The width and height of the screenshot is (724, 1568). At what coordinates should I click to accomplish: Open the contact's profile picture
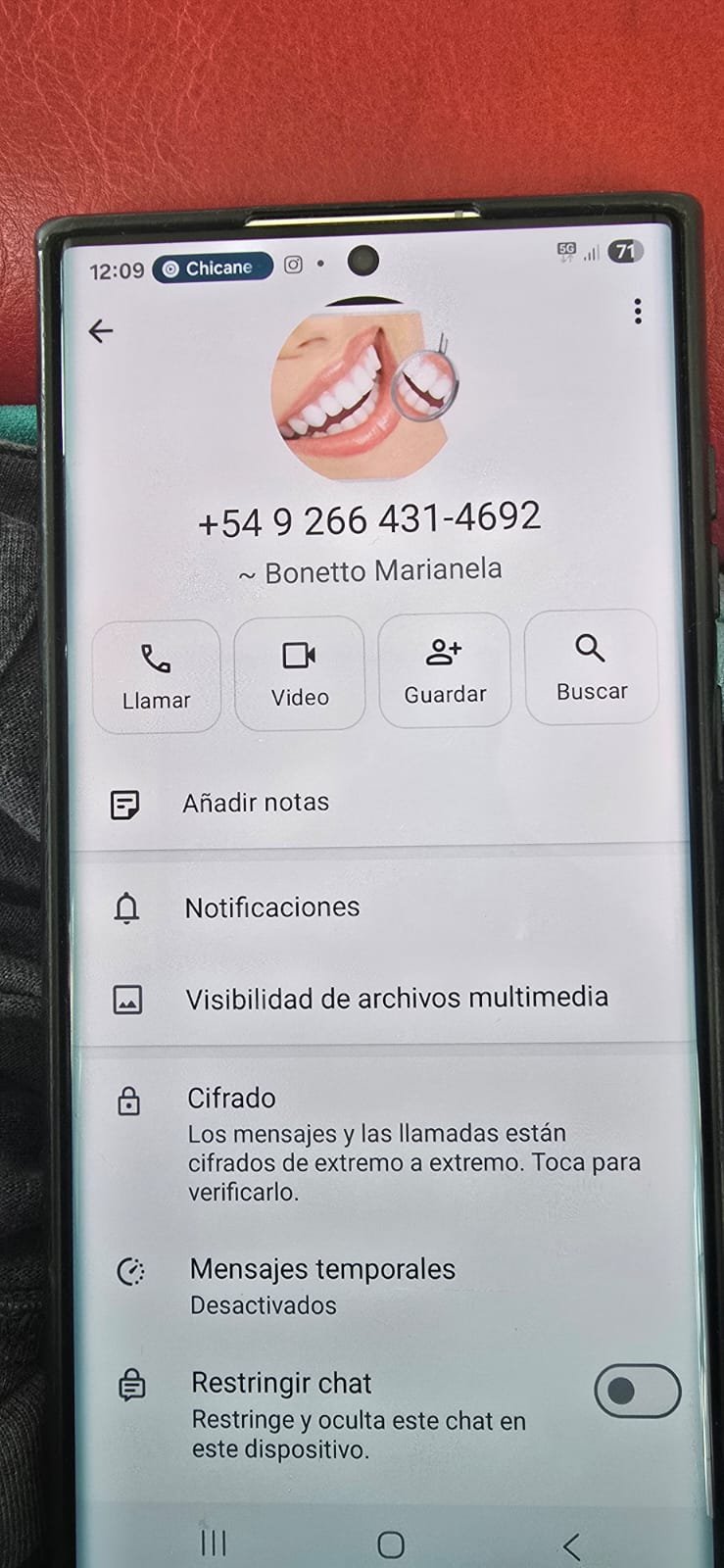pyautogui.click(x=364, y=391)
